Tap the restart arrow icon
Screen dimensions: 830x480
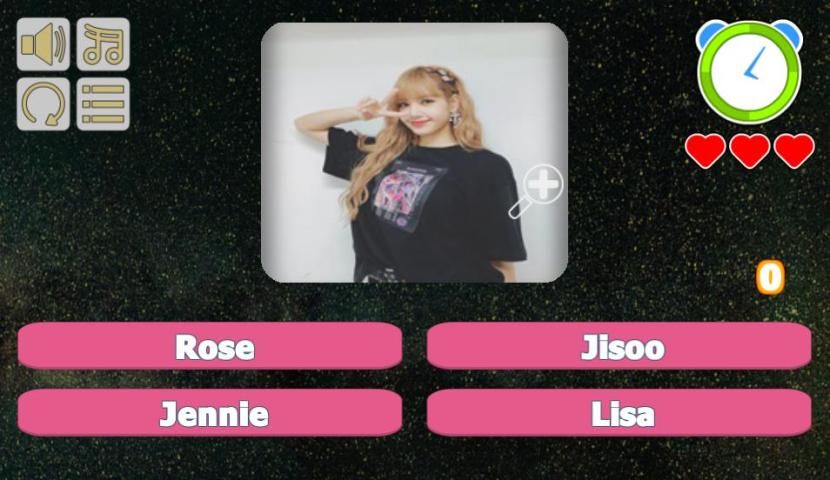43,104
